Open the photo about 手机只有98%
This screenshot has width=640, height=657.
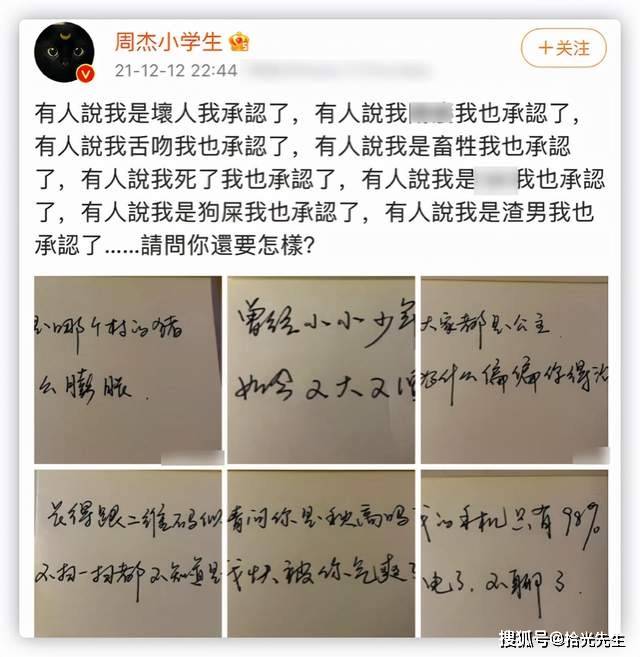[x=514, y=551]
